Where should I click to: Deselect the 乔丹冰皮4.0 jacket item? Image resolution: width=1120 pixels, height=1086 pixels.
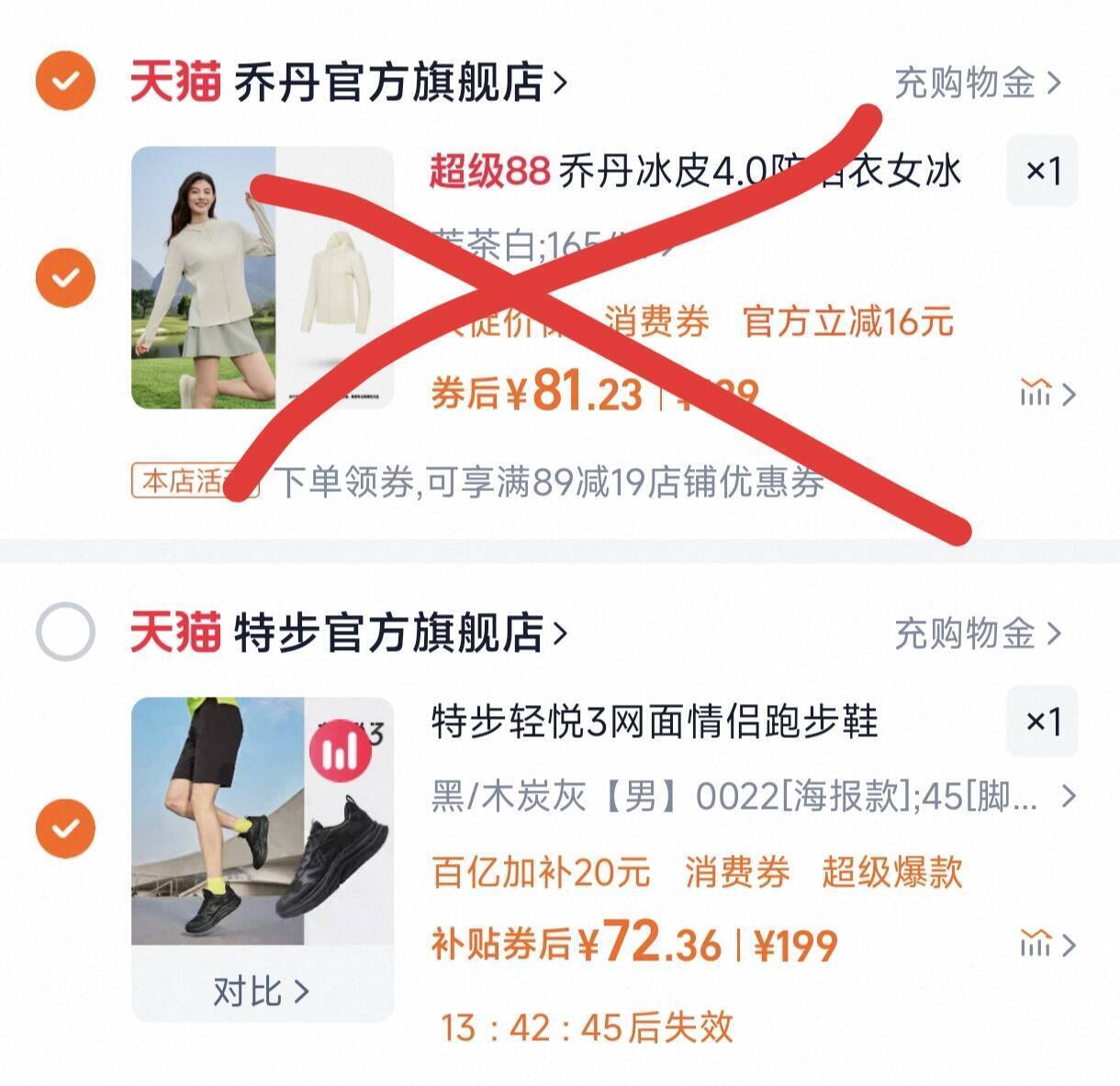pyautogui.click(x=65, y=276)
